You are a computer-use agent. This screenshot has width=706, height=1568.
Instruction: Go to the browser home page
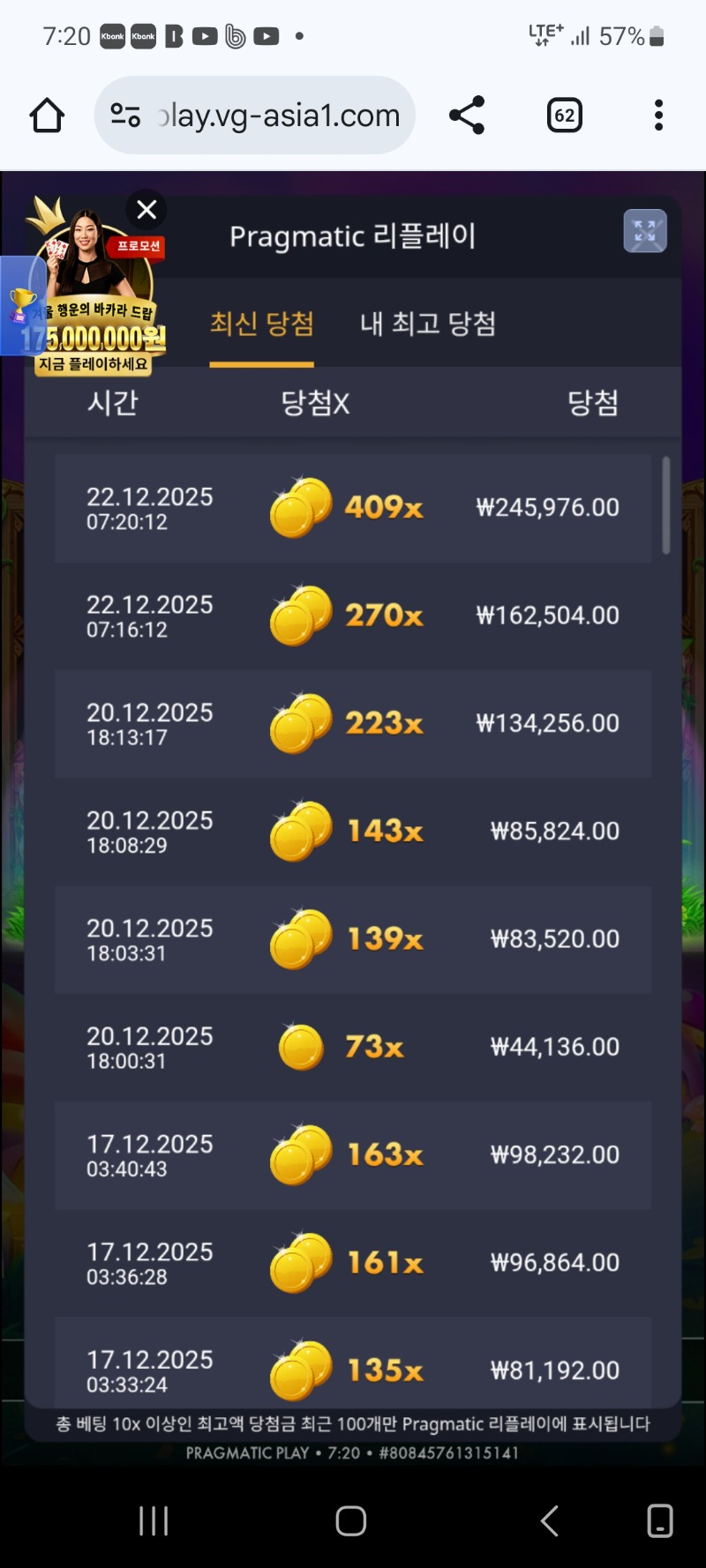[48, 116]
